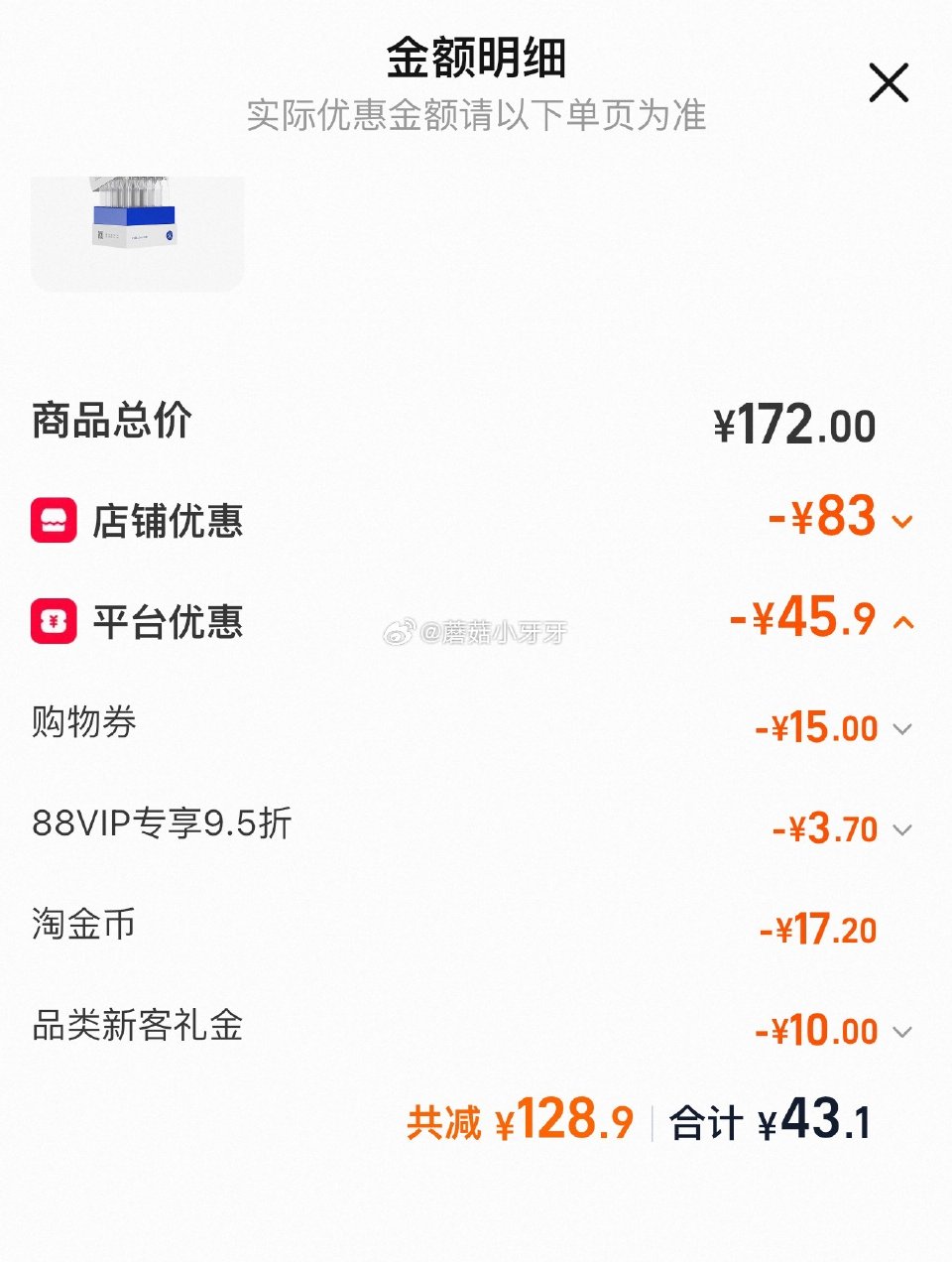Expand the 购物券 coupon details
The width and height of the screenshot is (952, 1262).
tap(902, 729)
